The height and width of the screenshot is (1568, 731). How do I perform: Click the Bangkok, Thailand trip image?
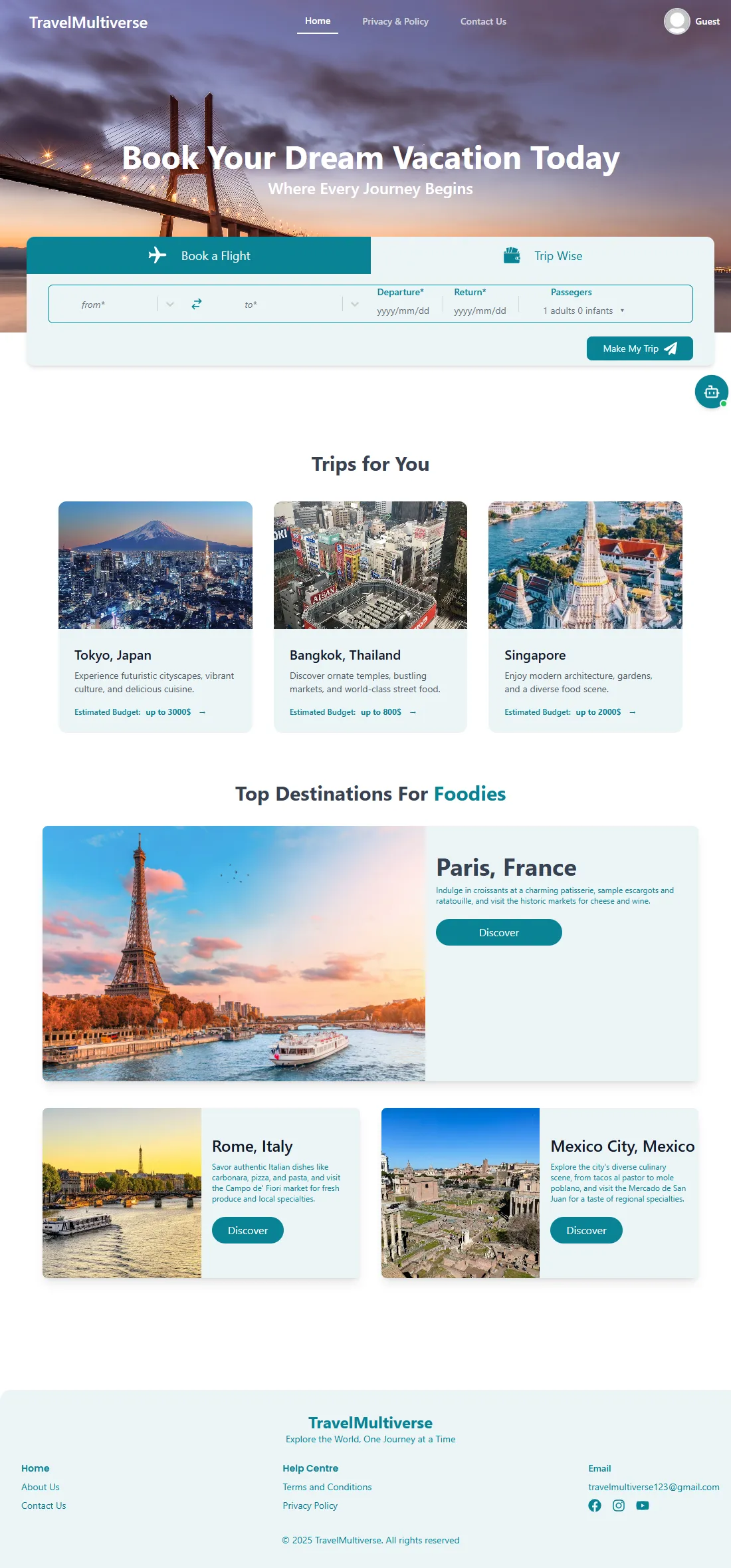tap(370, 565)
